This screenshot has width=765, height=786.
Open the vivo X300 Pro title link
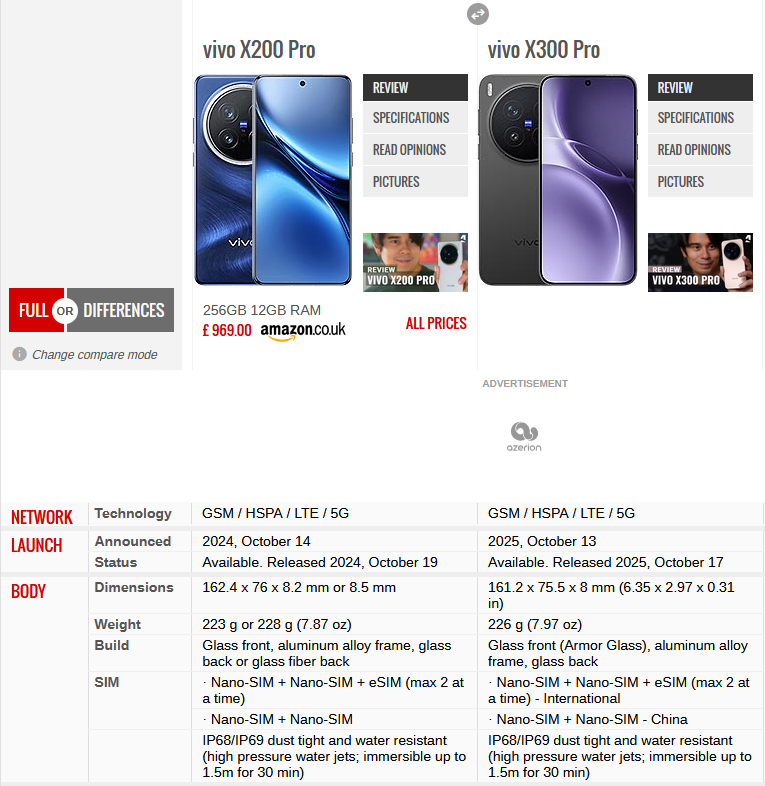[544, 50]
